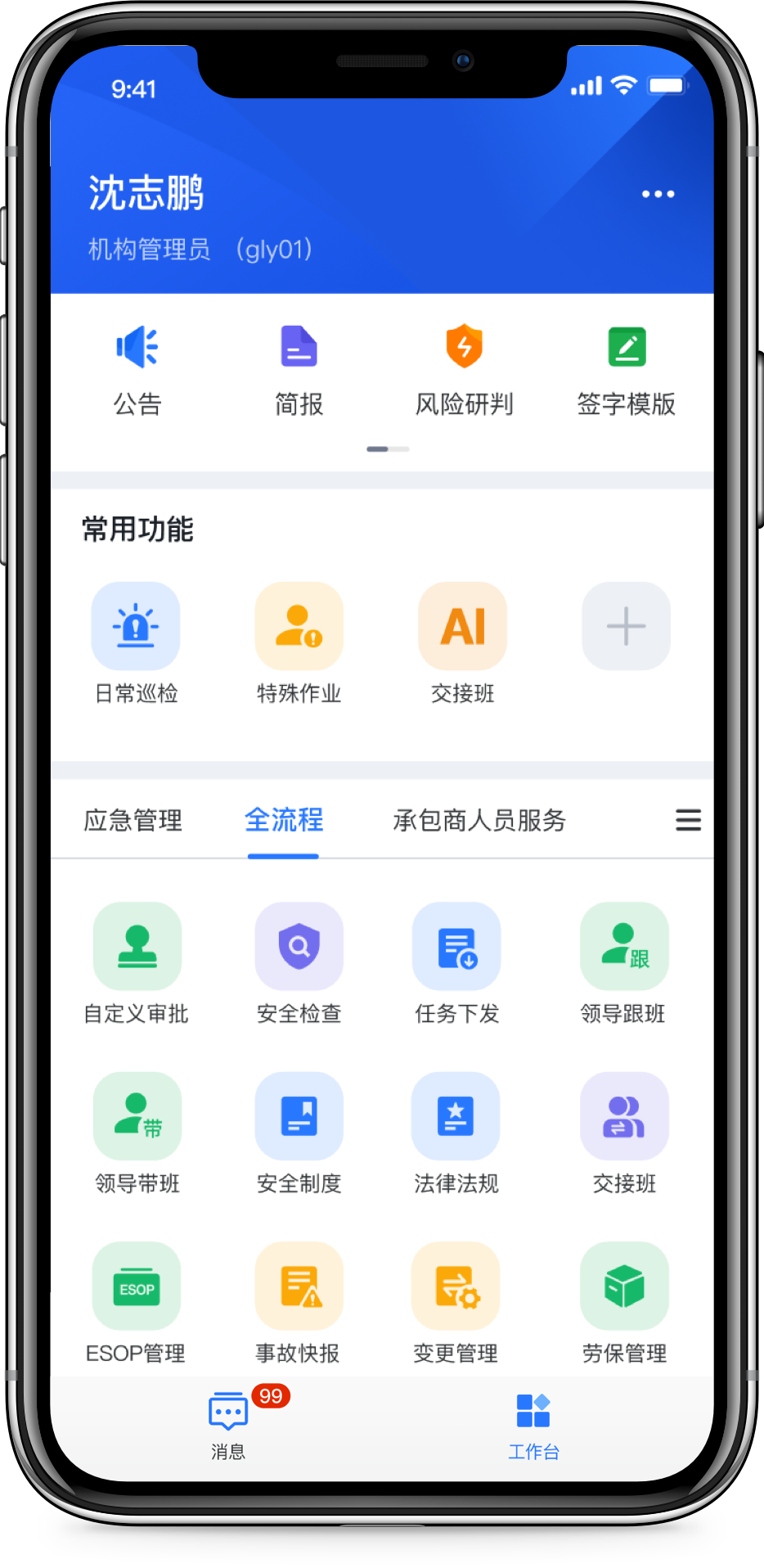The height and width of the screenshot is (1568, 764).
Task: Open 自定义审批 custom approval
Action: tap(137, 947)
